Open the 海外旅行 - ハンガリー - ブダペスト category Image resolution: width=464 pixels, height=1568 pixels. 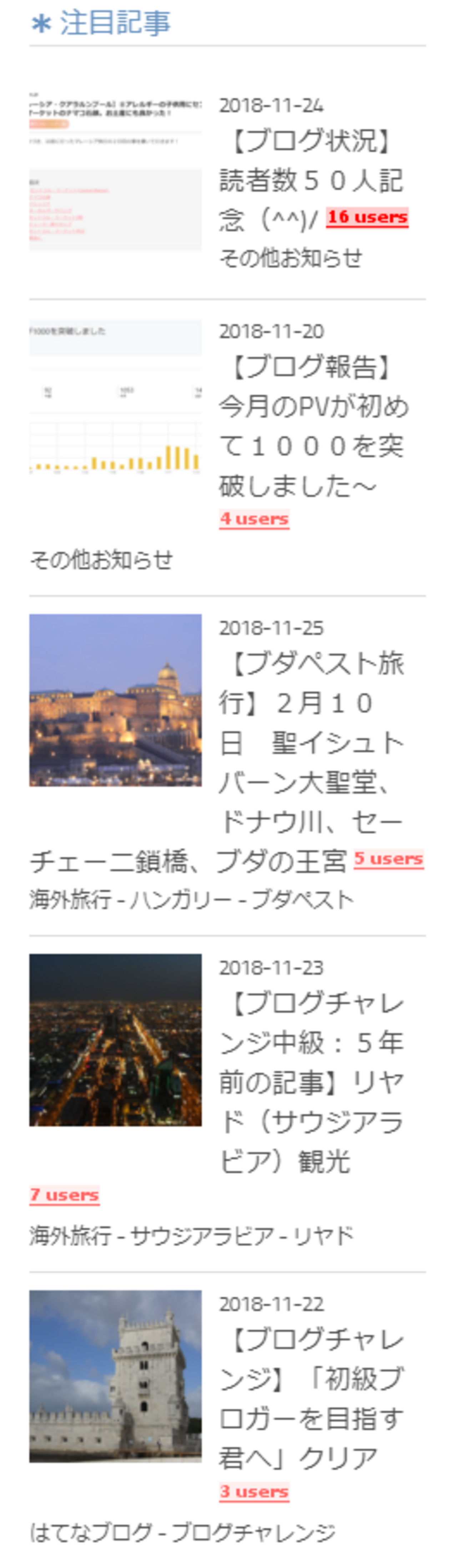click(191, 900)
